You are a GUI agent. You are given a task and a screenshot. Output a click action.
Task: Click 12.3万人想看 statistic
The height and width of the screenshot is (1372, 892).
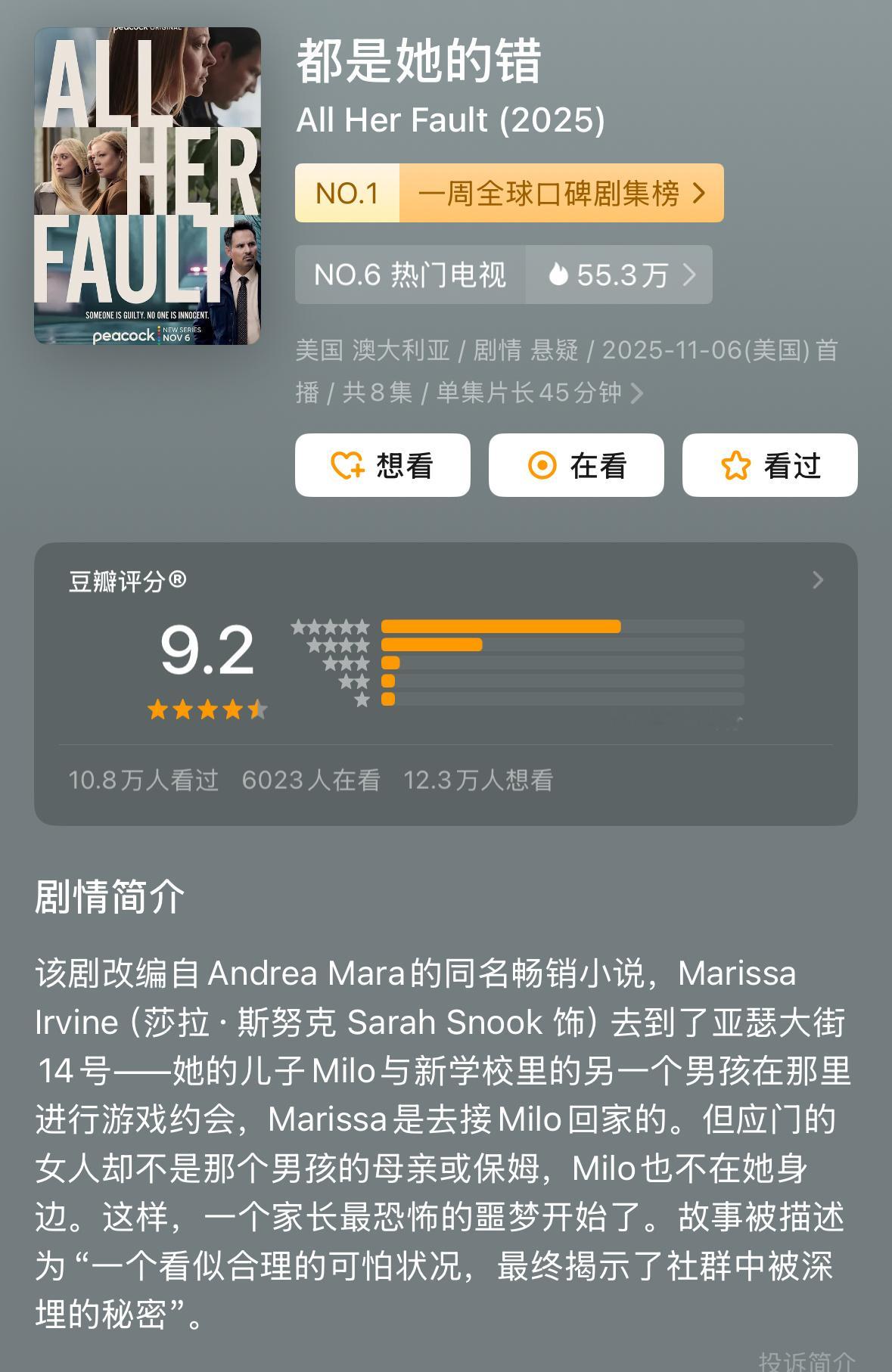point(479,780)
